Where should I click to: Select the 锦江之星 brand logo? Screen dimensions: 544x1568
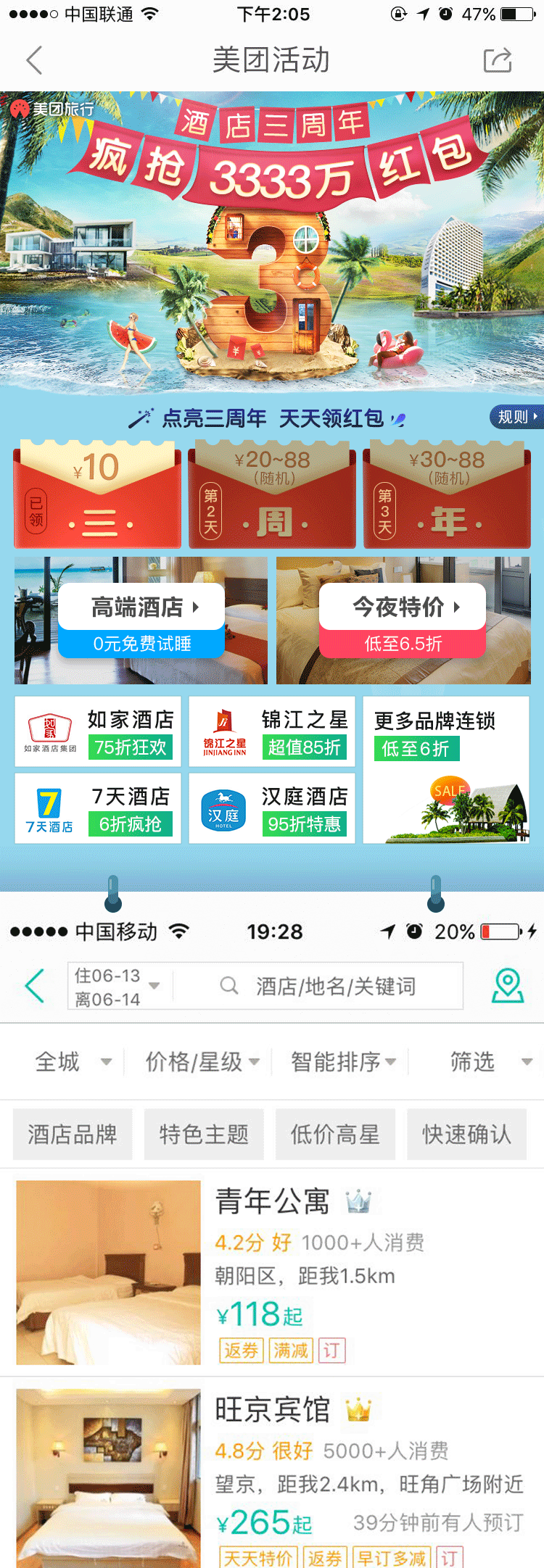[x=225, y=729]
